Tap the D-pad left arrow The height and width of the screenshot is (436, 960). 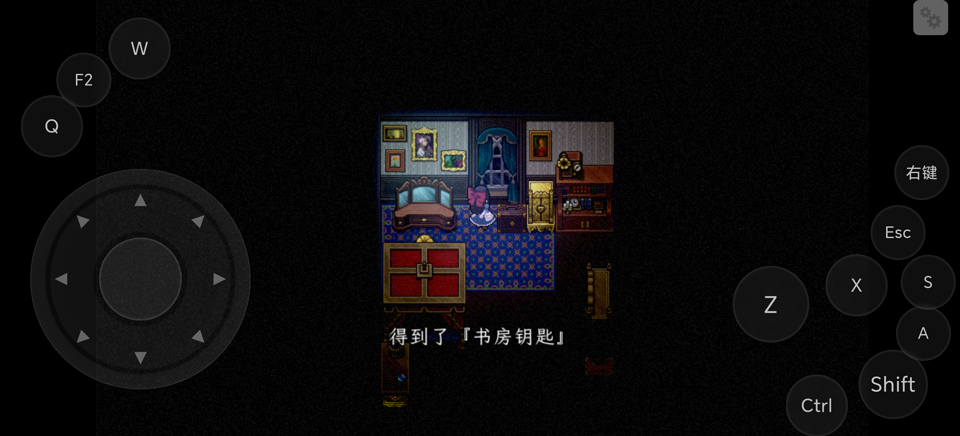pyautogui.click(x=62, y=279)
